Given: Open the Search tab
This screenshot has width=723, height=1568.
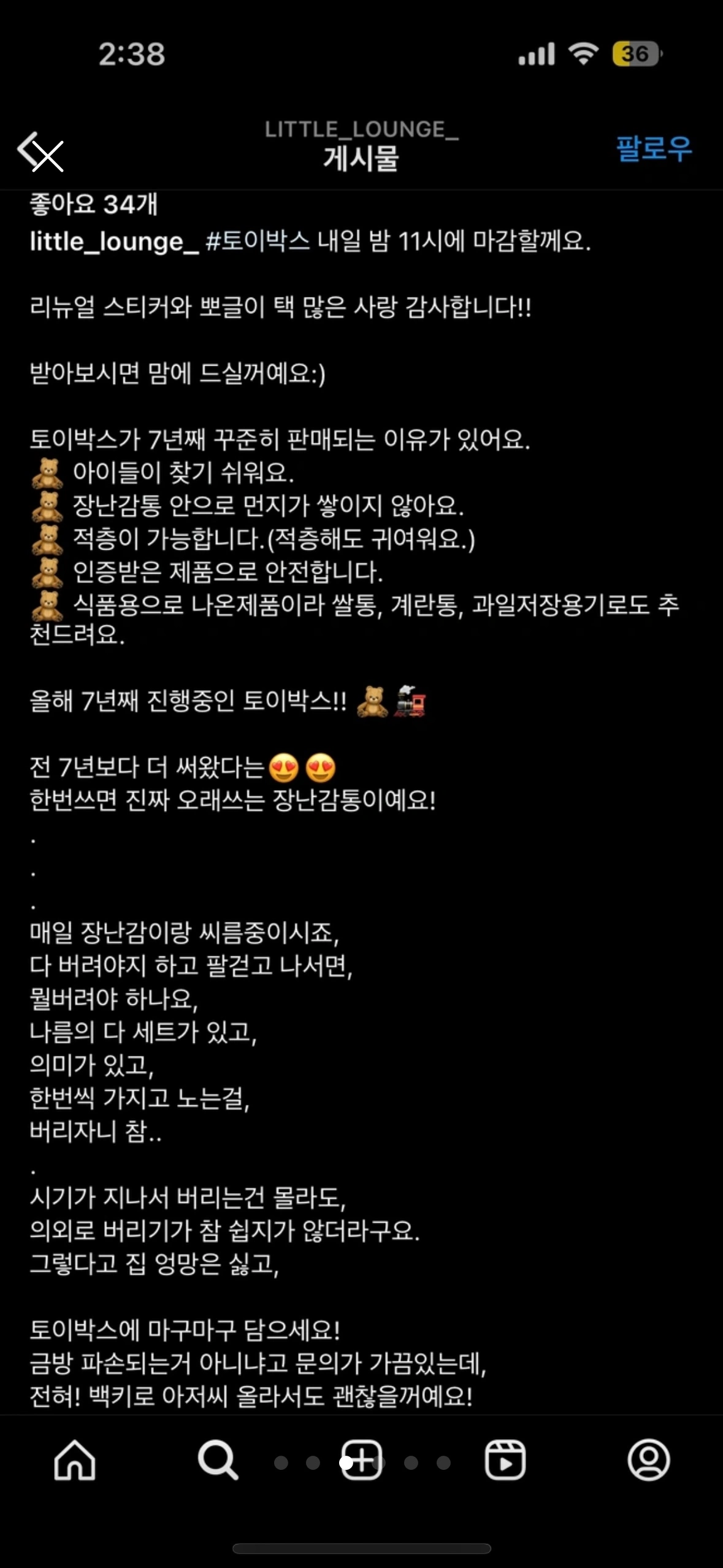Looking at the screenshot, I should [x=218, y=1460].
